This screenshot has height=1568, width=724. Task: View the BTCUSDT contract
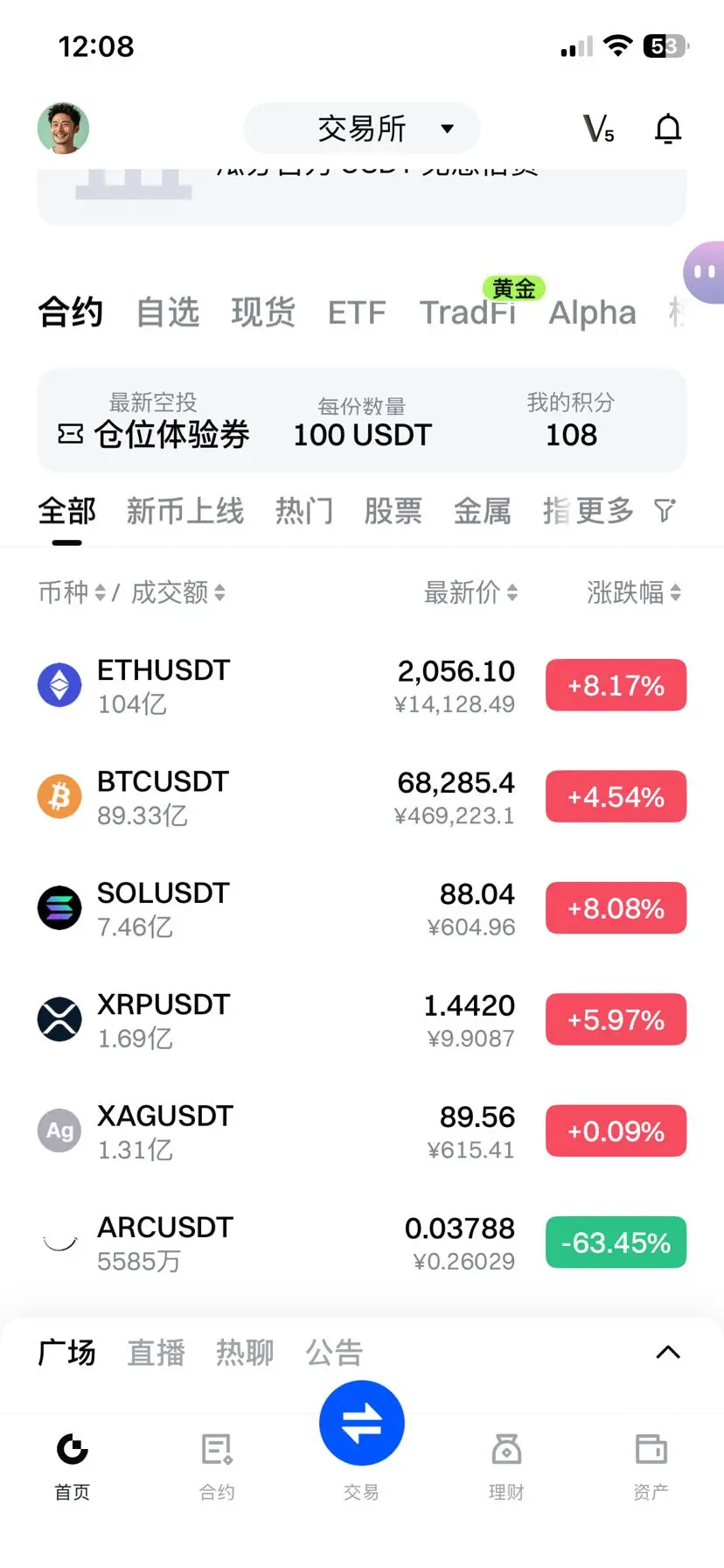[262, 797]
